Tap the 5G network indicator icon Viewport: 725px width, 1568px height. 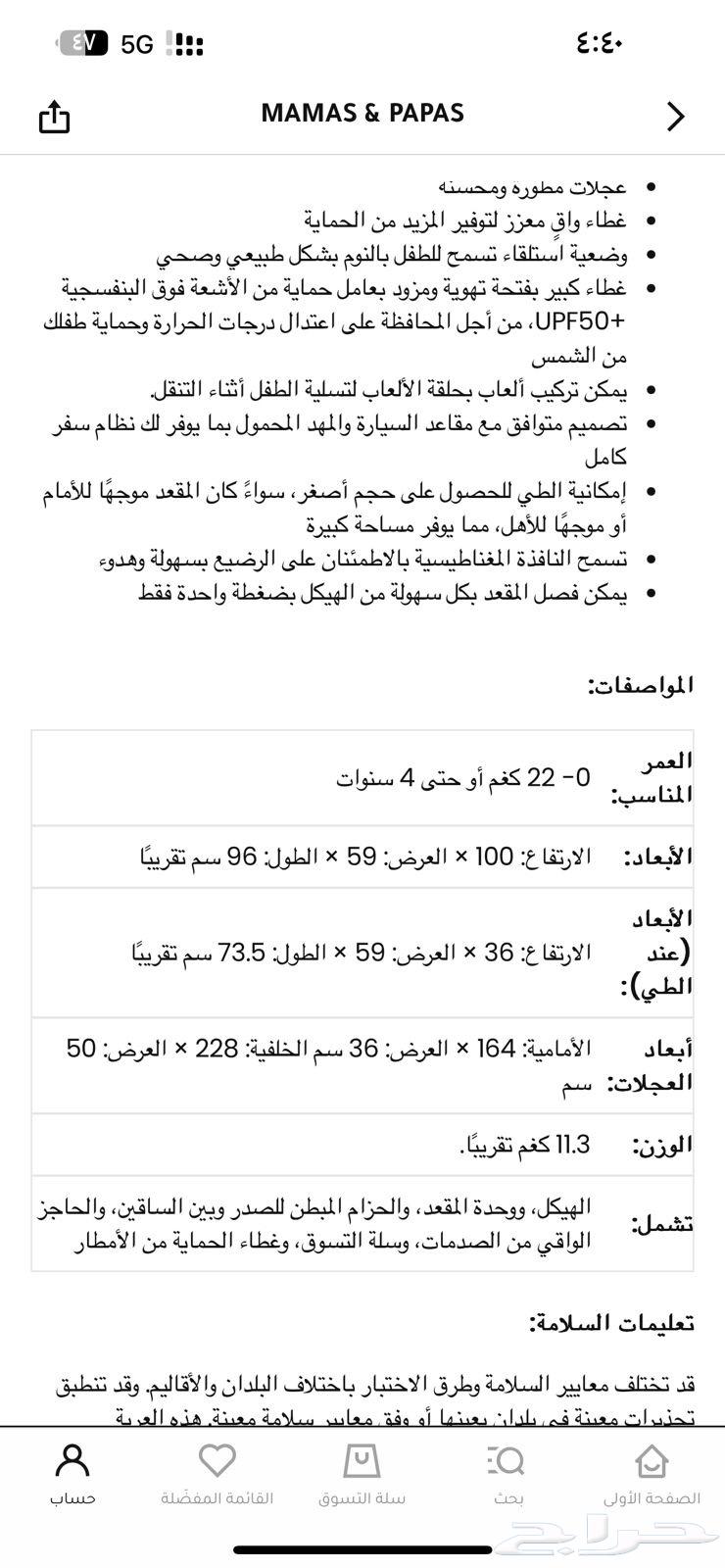click(x=135, y=43)
